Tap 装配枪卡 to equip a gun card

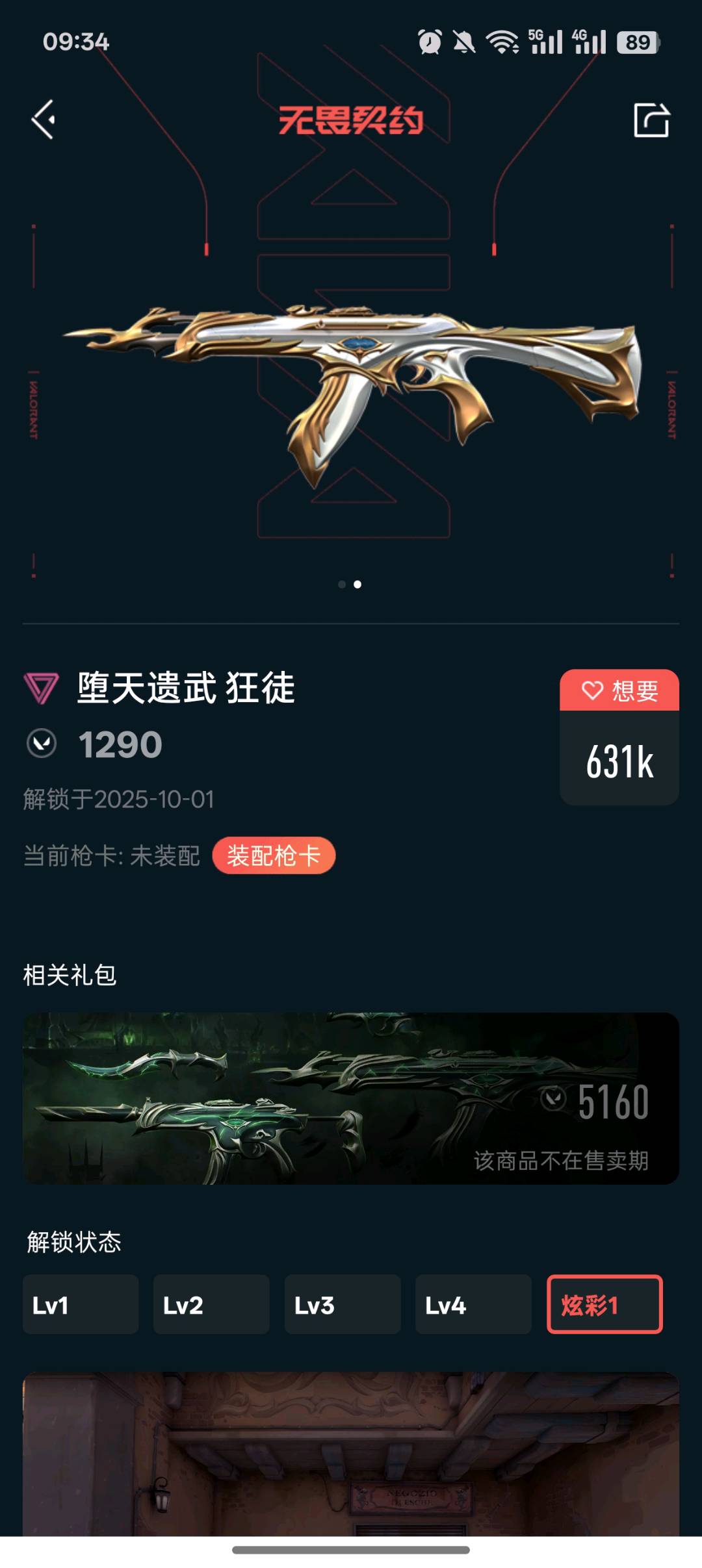tap(274, 855)
